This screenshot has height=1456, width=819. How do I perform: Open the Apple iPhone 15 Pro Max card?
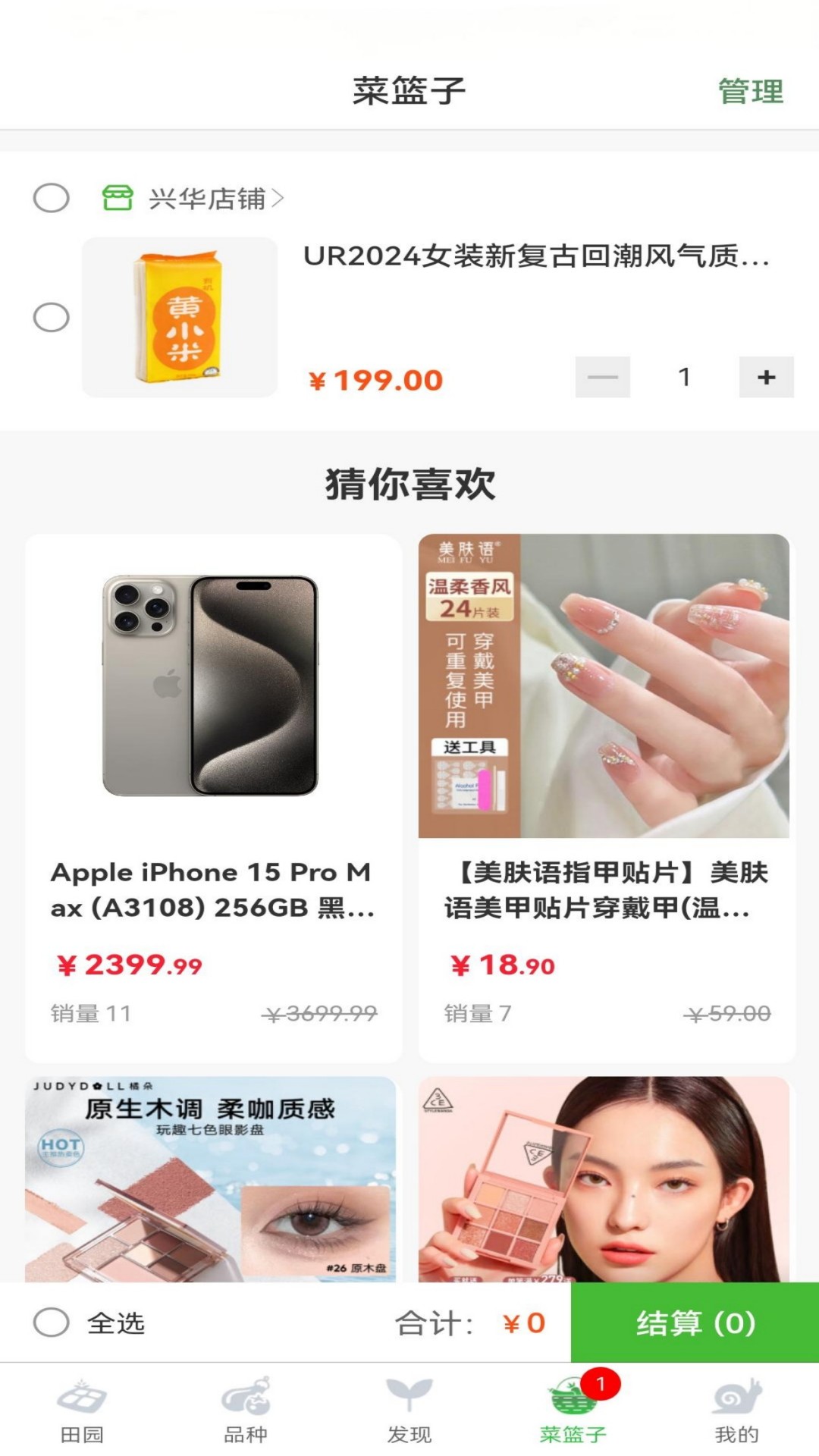pos(213,796)
